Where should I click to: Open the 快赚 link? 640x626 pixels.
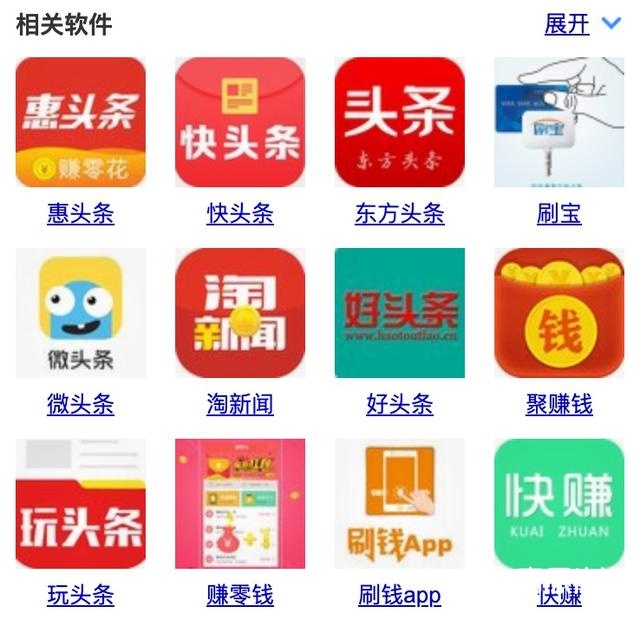tap(559, 596)
